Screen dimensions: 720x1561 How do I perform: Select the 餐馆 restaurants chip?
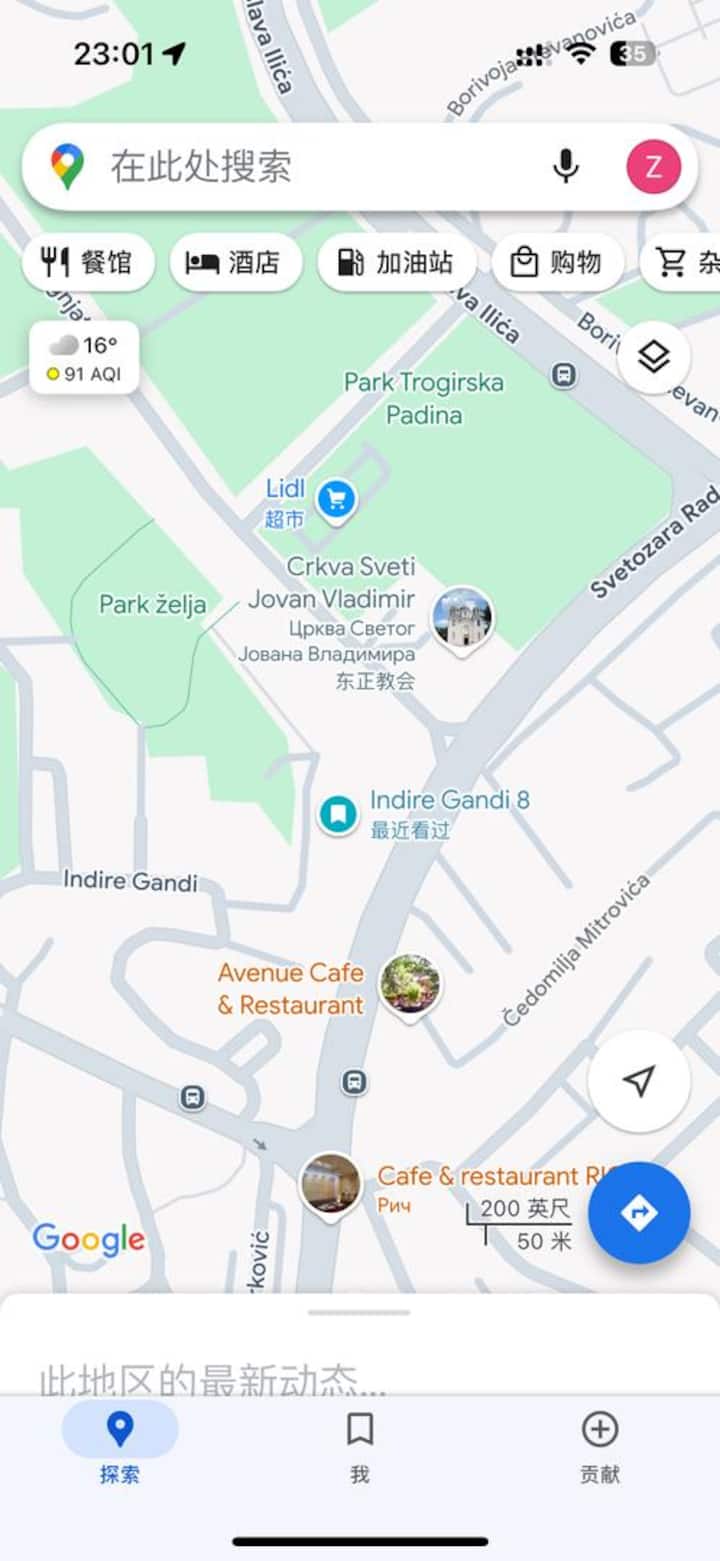pyautogui.click(x=88, y=263)
